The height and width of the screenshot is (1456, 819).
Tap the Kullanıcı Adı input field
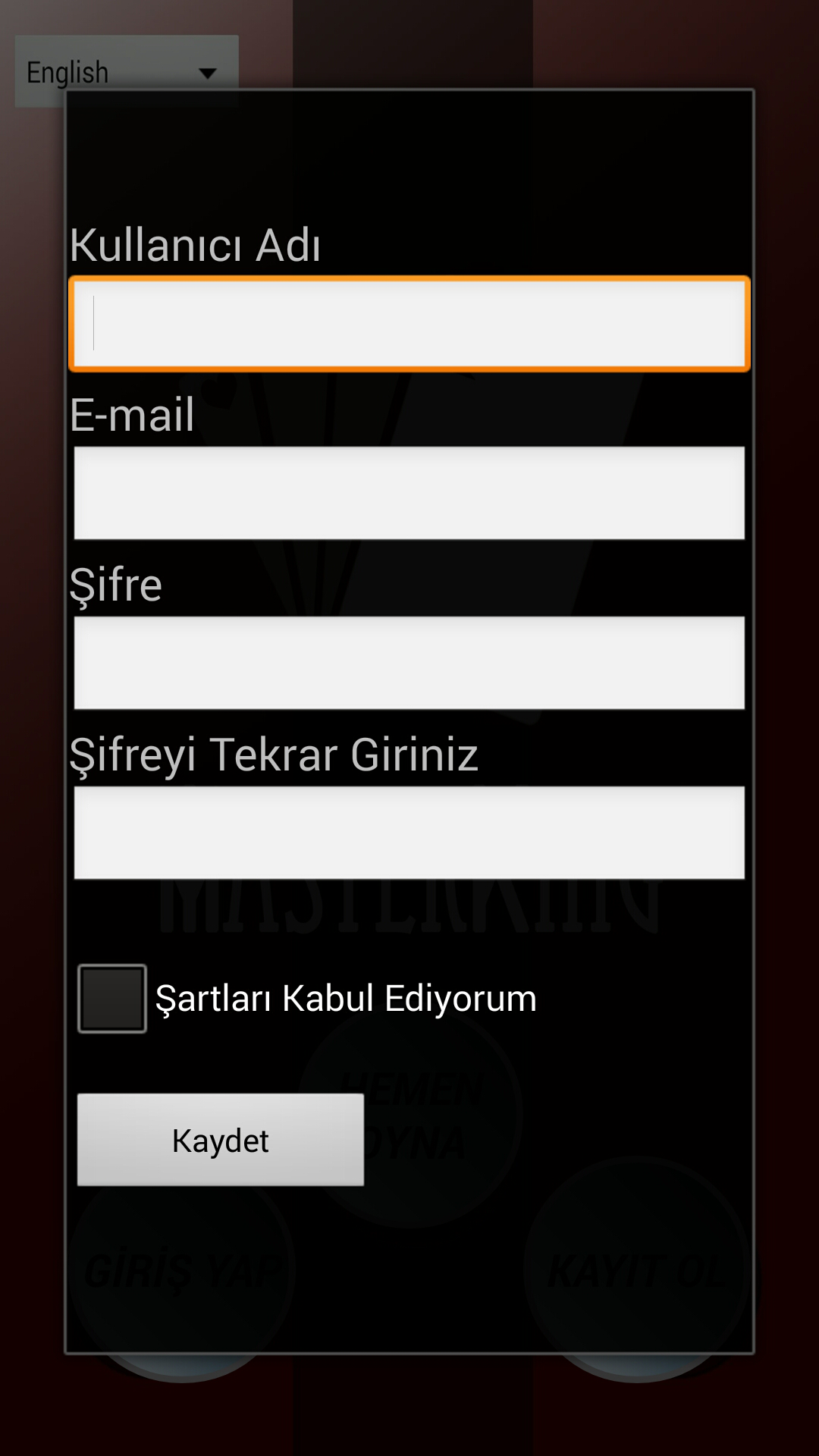(x=409, y=324)
